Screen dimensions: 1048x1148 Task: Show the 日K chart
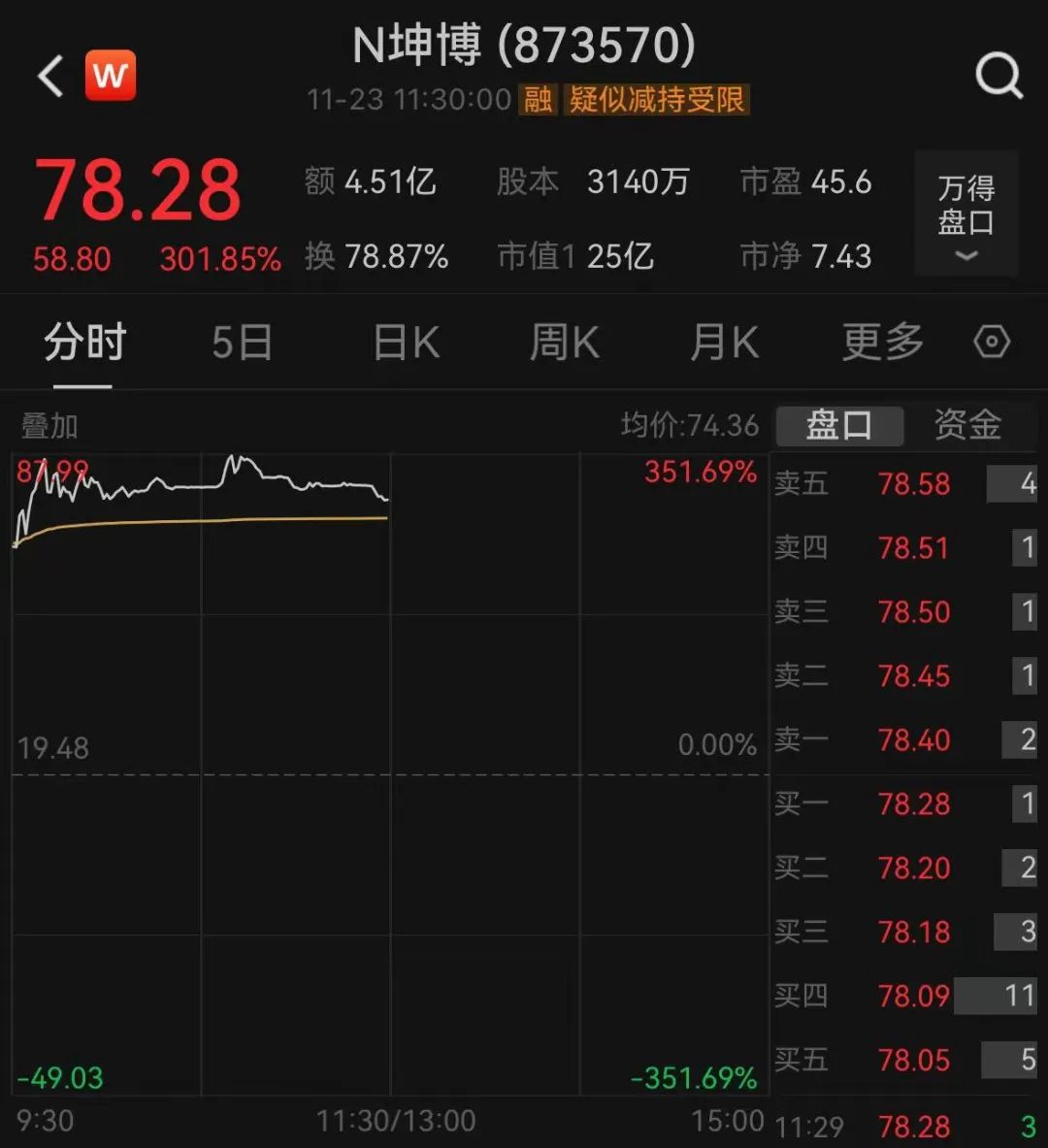[x=406, y=343]
